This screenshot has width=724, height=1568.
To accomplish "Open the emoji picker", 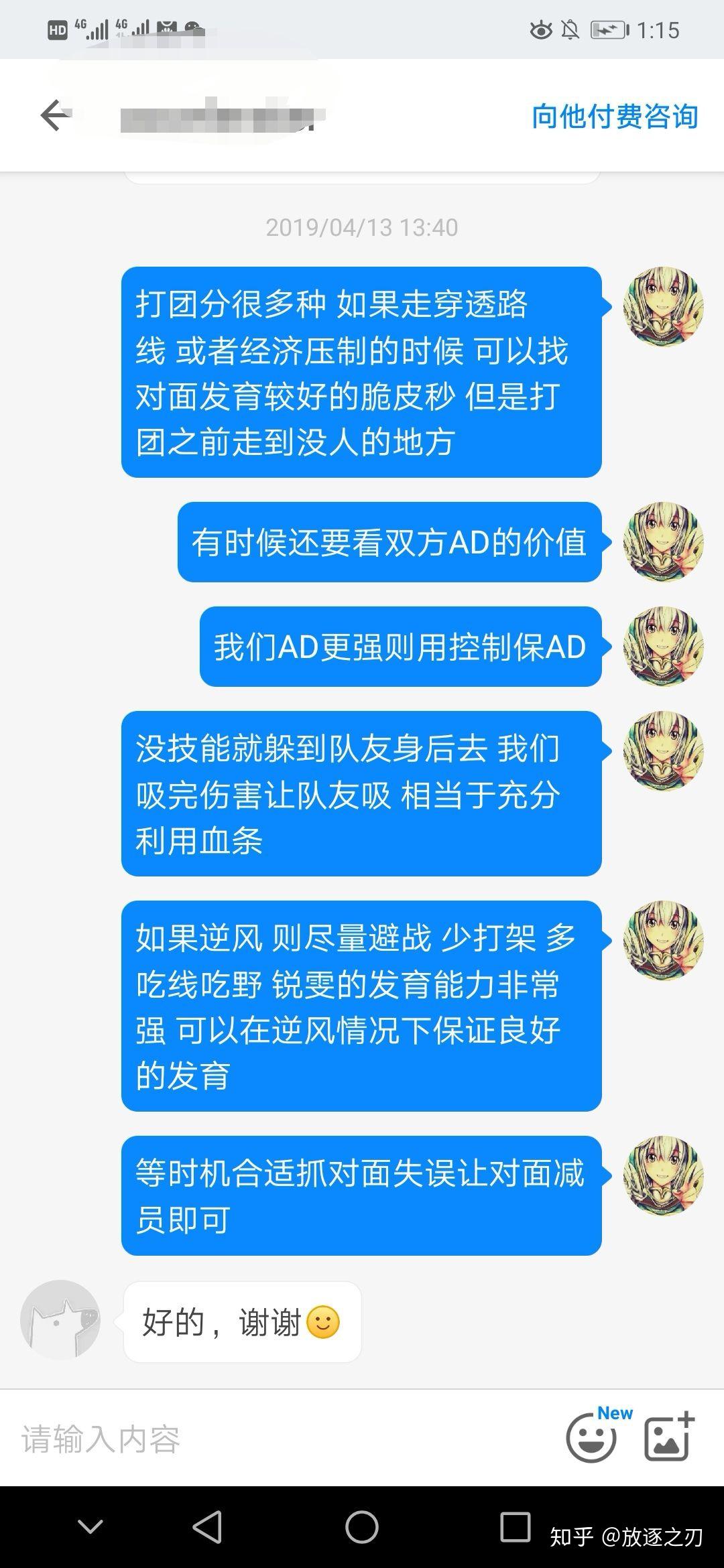I will 591,1439.
